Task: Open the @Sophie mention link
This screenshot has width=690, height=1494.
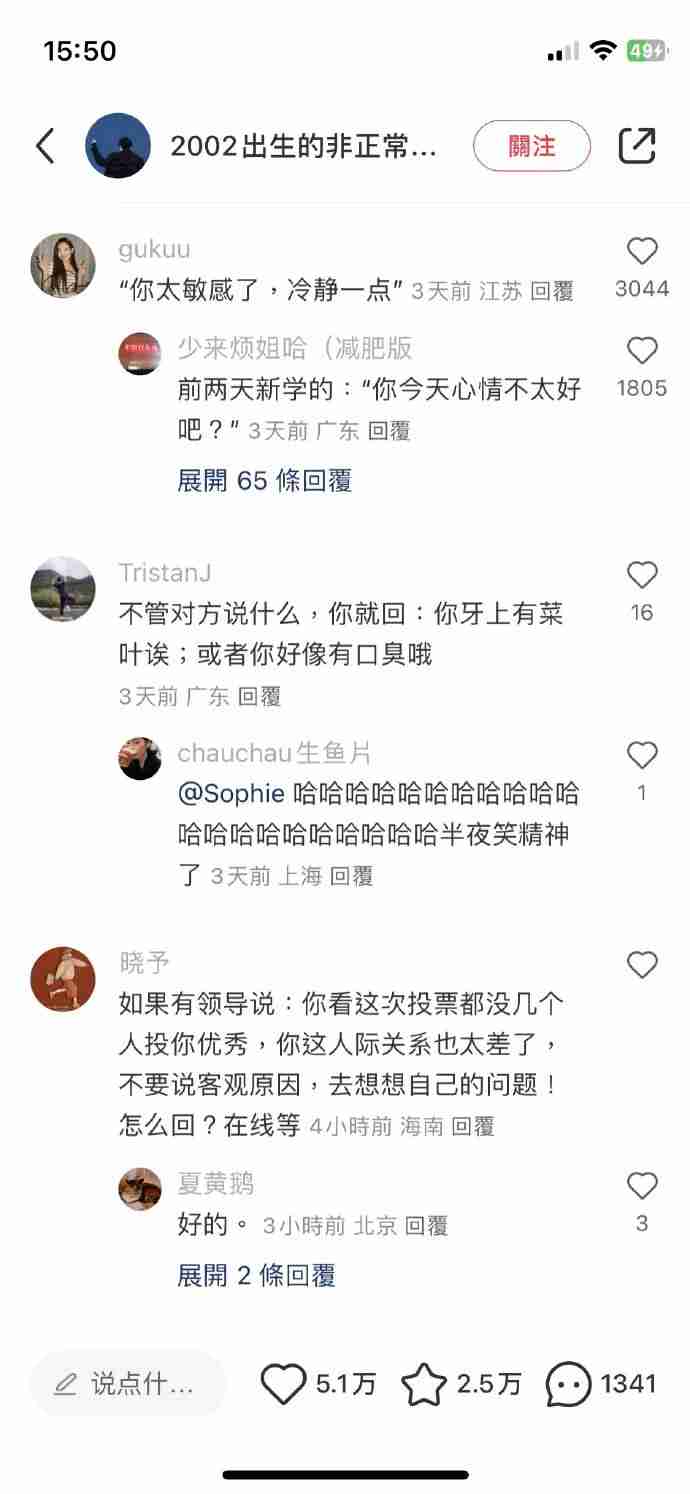Action: coord(231,794)
